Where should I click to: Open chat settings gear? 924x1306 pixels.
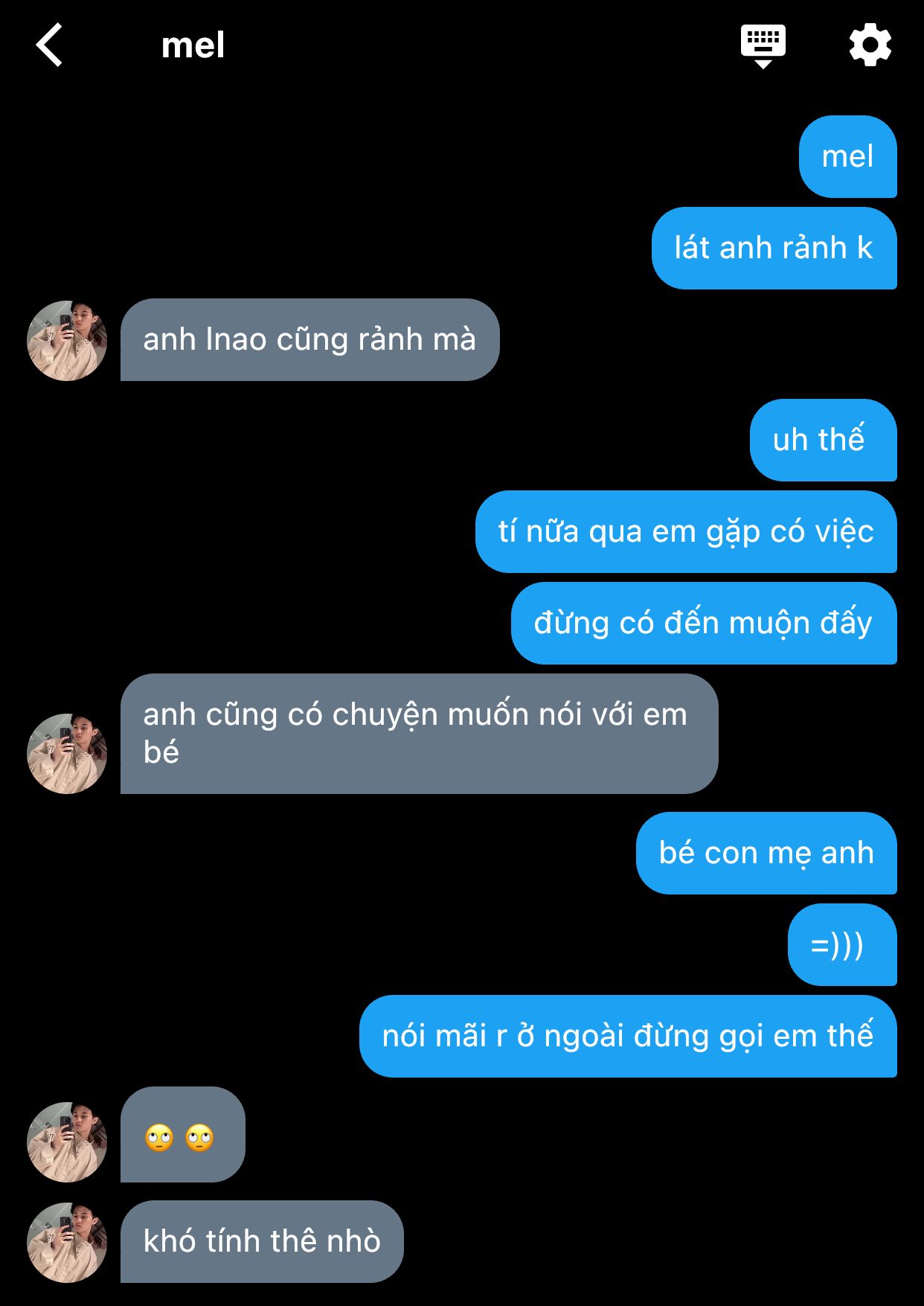coord(870,45)
